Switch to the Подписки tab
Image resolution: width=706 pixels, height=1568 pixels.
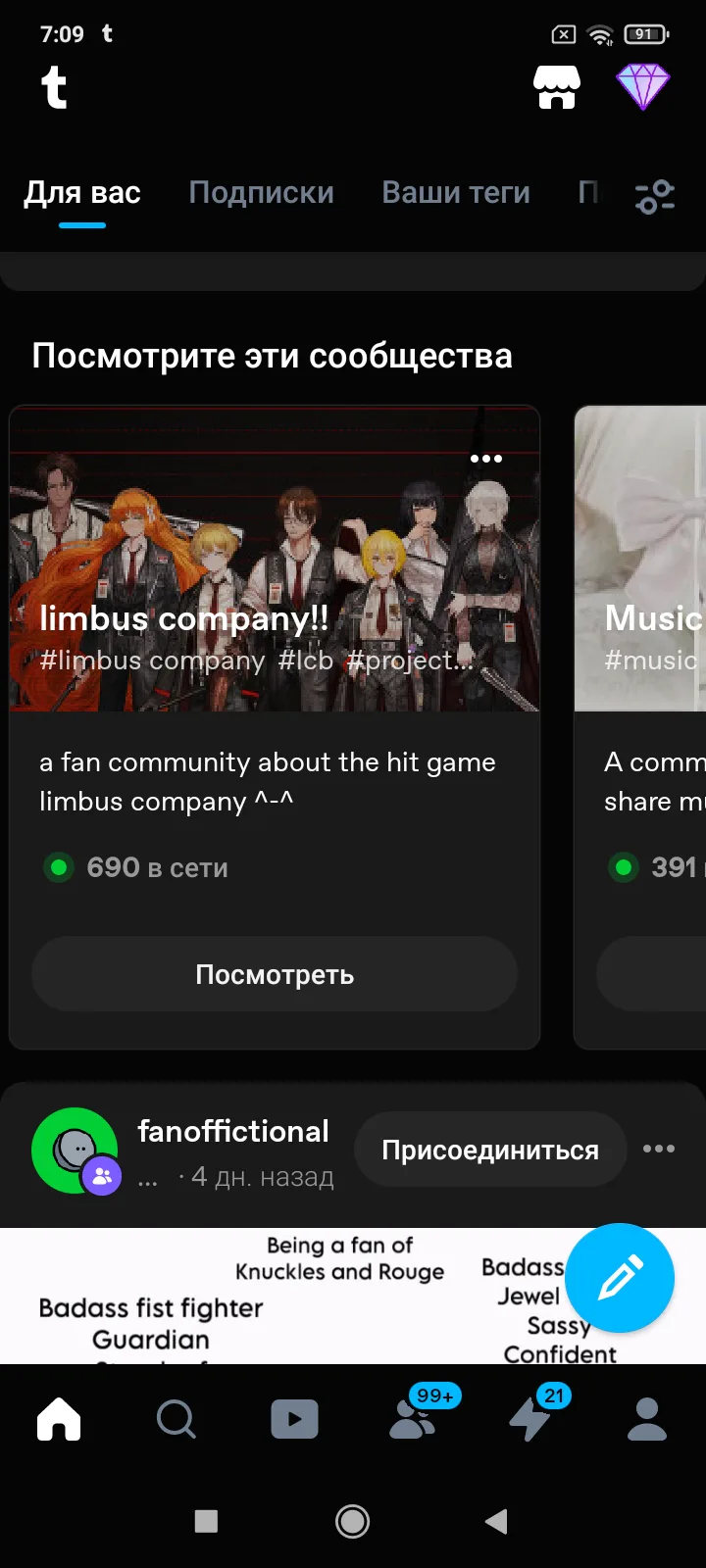[261, 193]
